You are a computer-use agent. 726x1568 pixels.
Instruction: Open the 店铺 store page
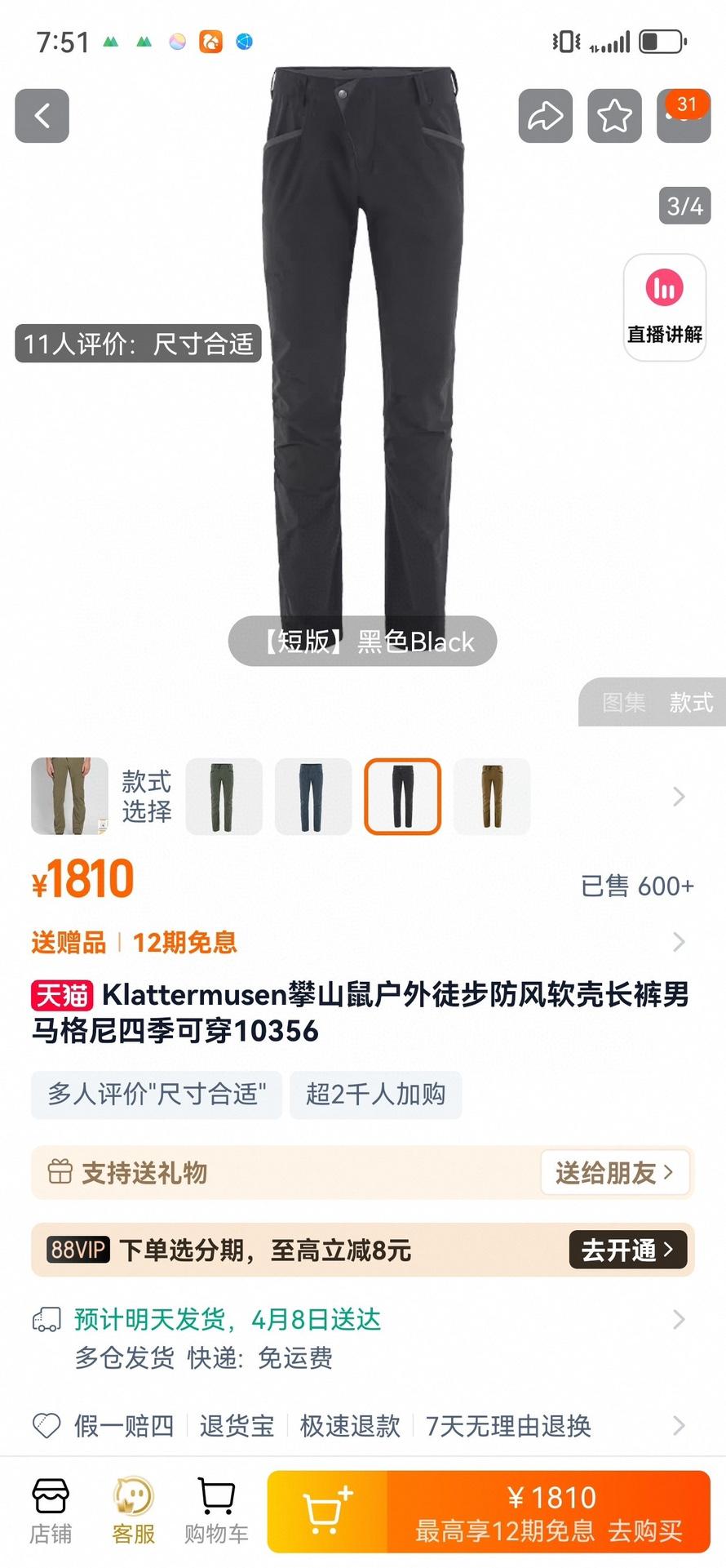tap(51, 1512)
